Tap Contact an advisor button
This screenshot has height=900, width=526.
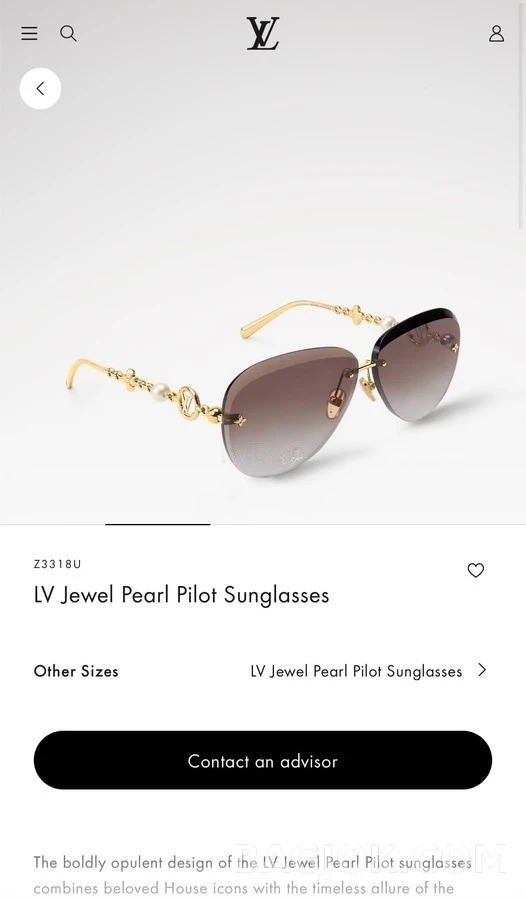pyautogui.click(x=262, y=760)
